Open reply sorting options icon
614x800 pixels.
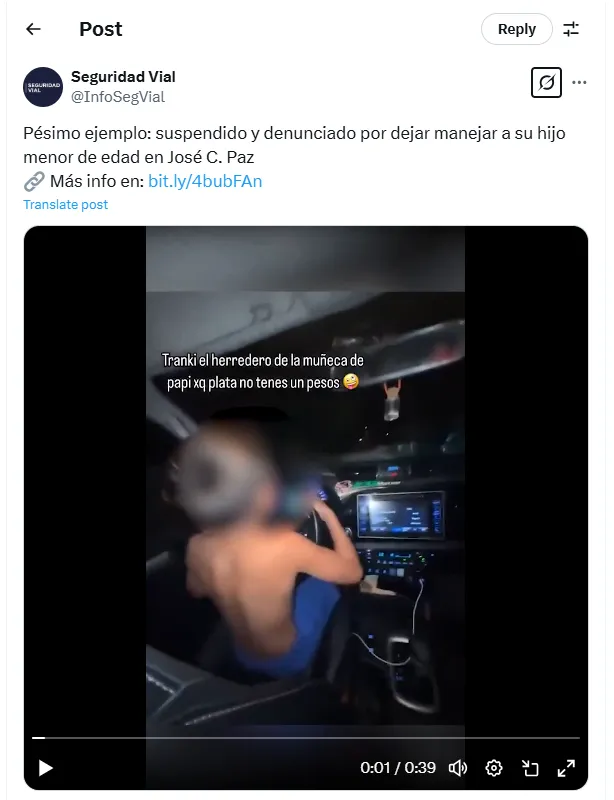coord(571,29)
